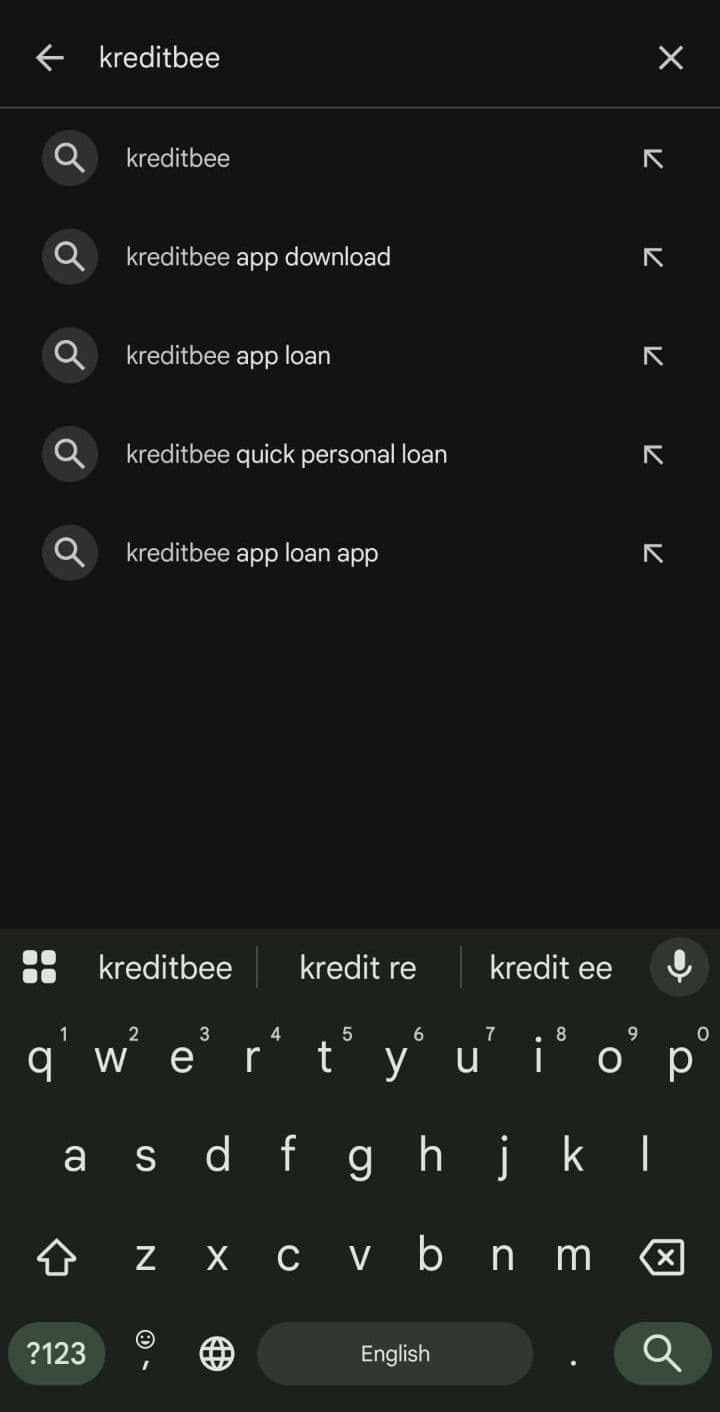This screenshot has width=720, height=1412.
Task: Choose "kreditbee app download" suggestion
Action: [258, 257]
